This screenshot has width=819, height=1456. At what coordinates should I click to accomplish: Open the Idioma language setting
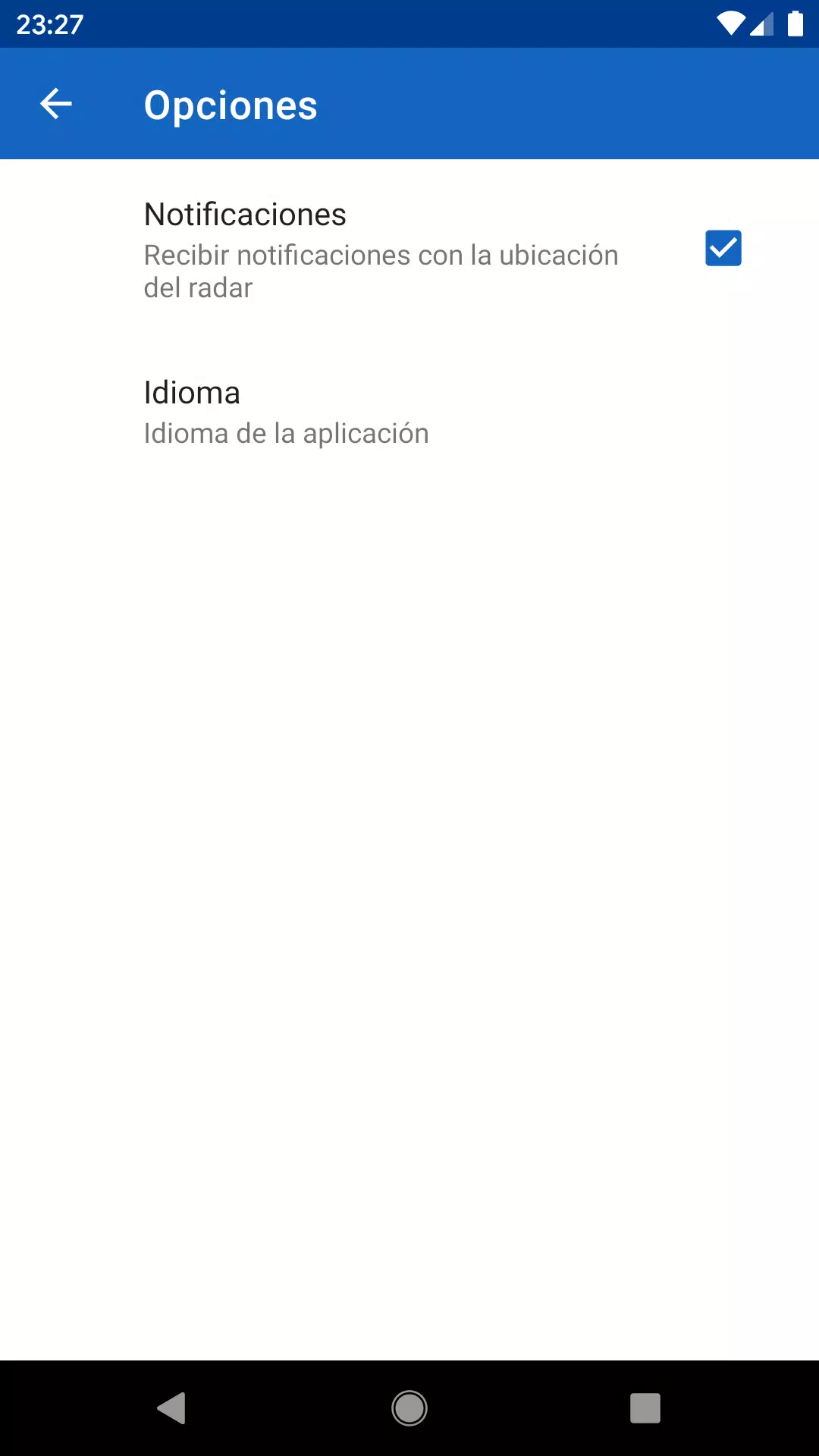(x=286, y=413)
